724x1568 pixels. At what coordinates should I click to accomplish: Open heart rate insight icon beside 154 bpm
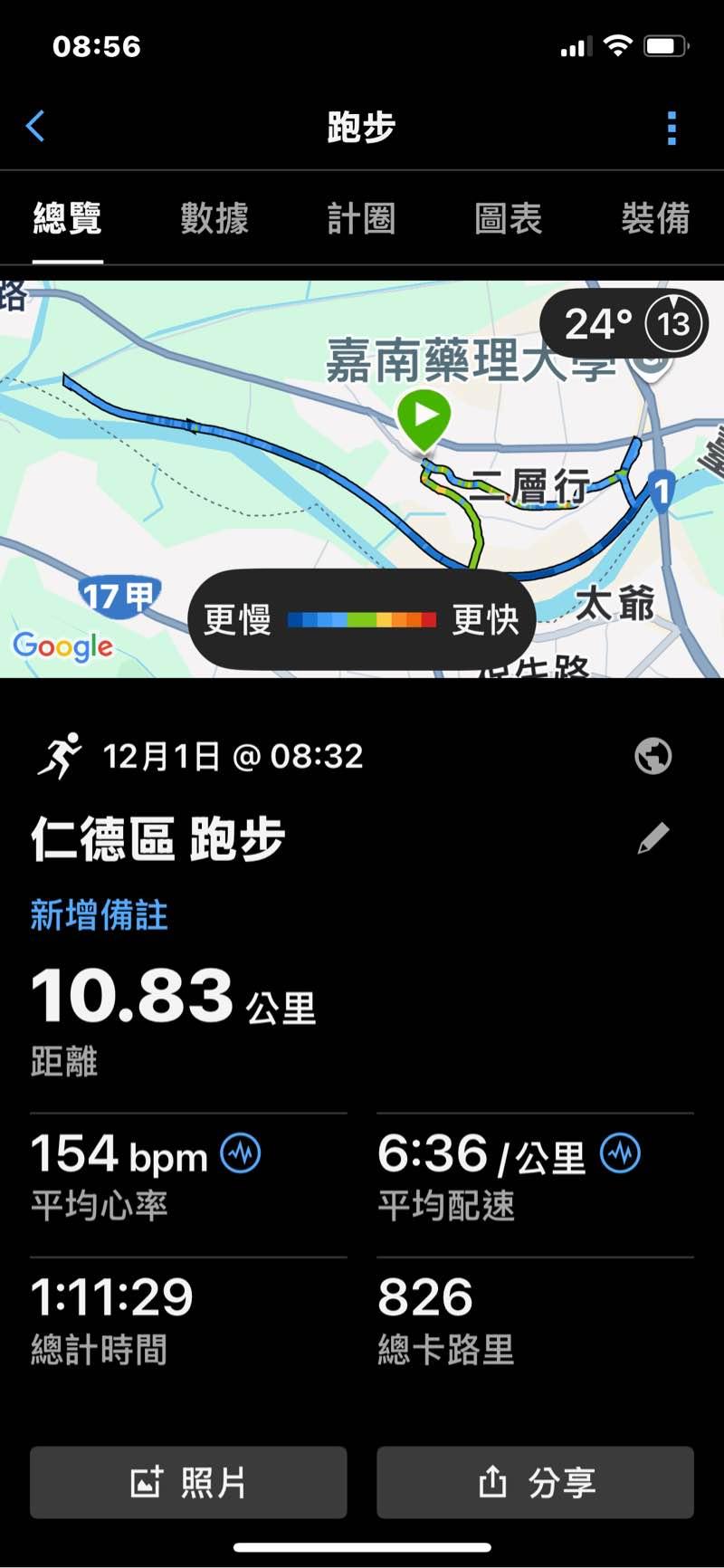pos(241,1153)
